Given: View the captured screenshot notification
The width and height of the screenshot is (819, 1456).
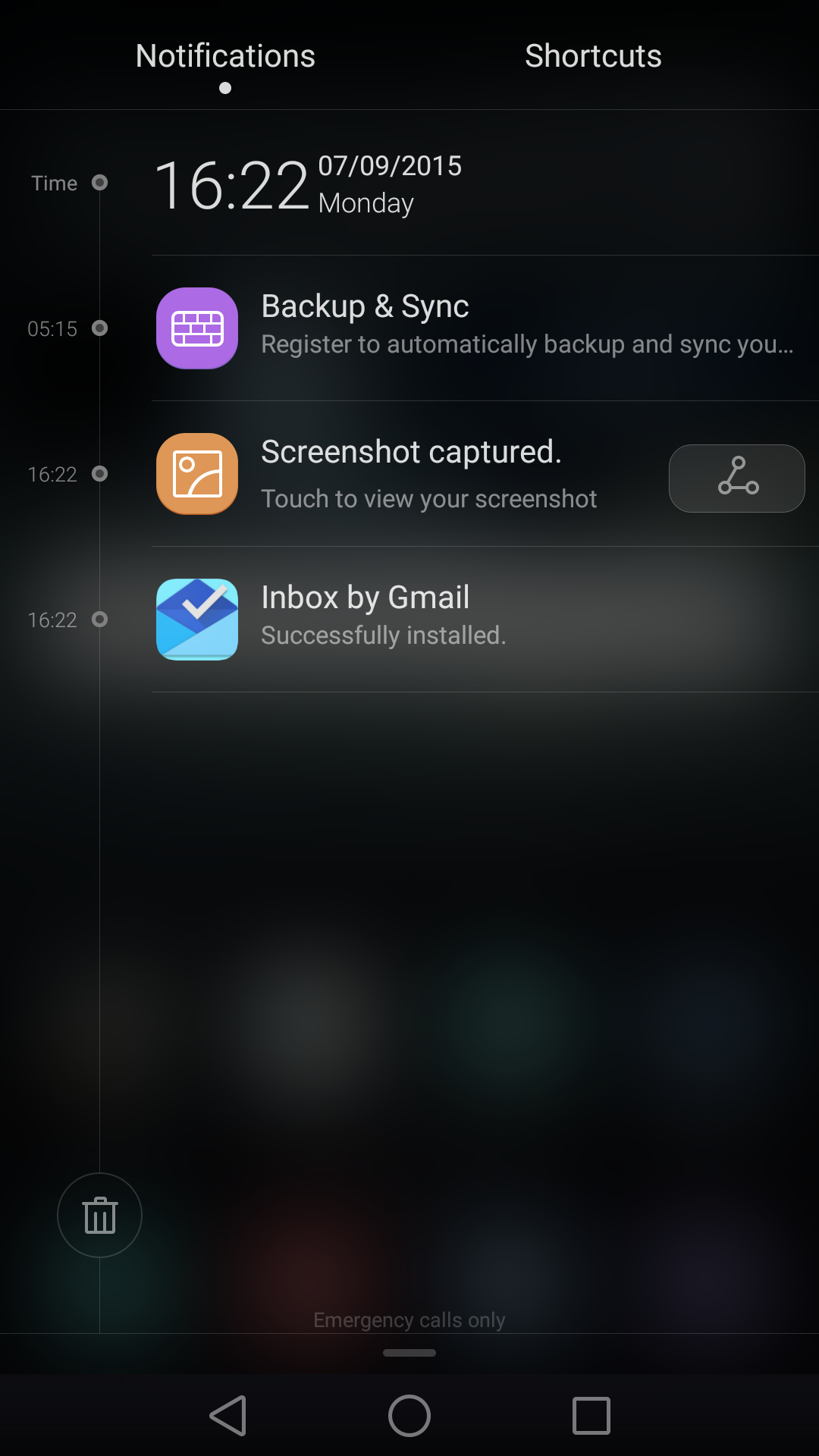Looking at the screenshot, I should click(409, 474).
